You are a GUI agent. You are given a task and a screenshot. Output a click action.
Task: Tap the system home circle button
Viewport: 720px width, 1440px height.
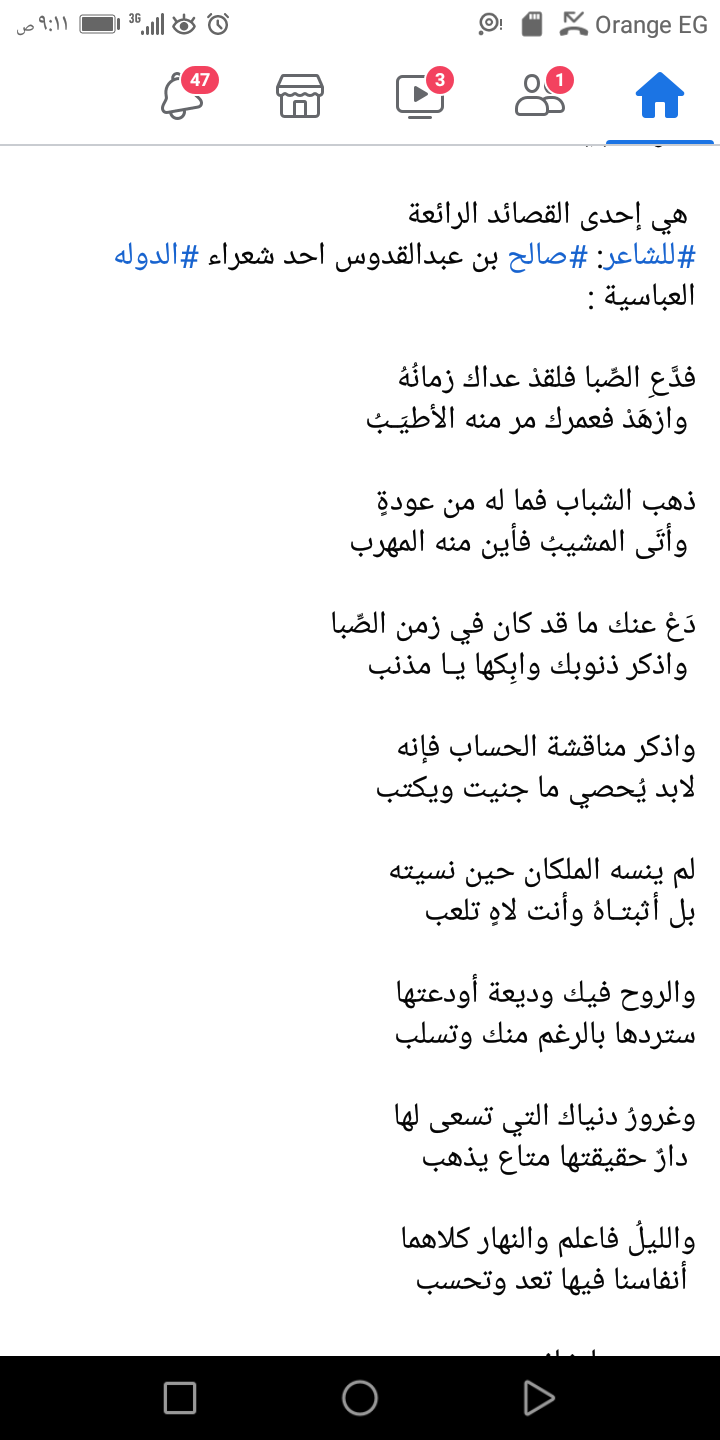tap(360, 1398)
